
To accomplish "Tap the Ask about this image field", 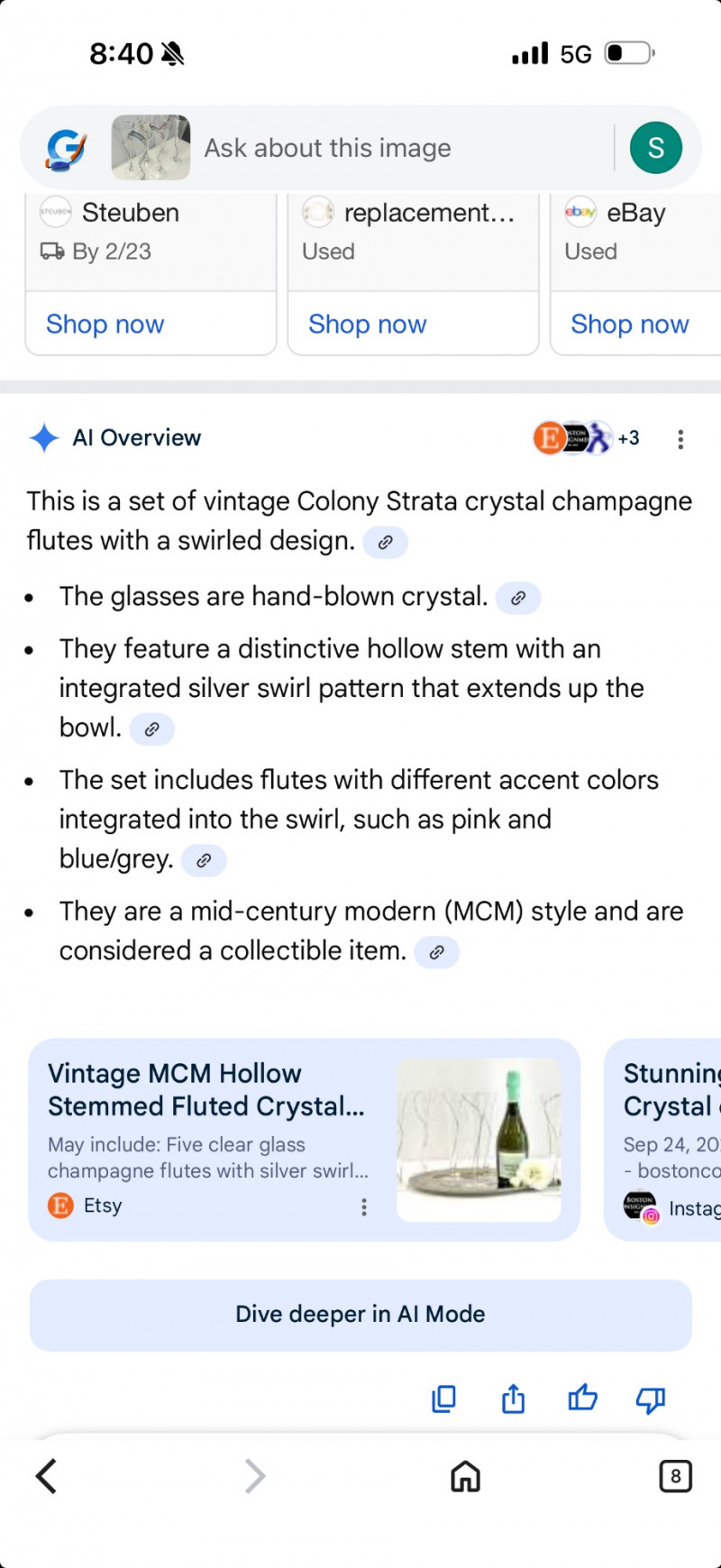I will (x=360, y=148).
